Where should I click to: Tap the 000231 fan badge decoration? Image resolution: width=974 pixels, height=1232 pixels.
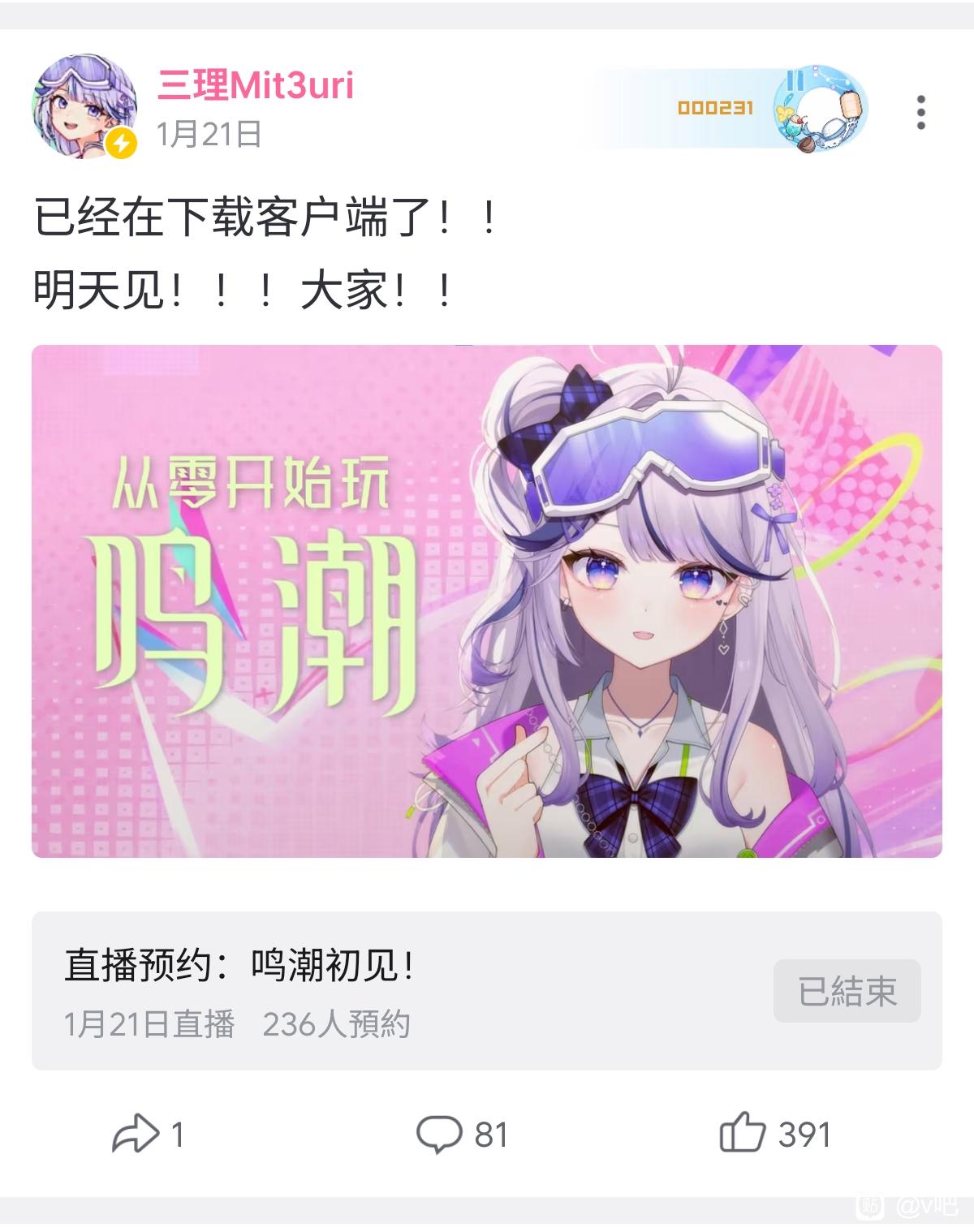point(732,108)
